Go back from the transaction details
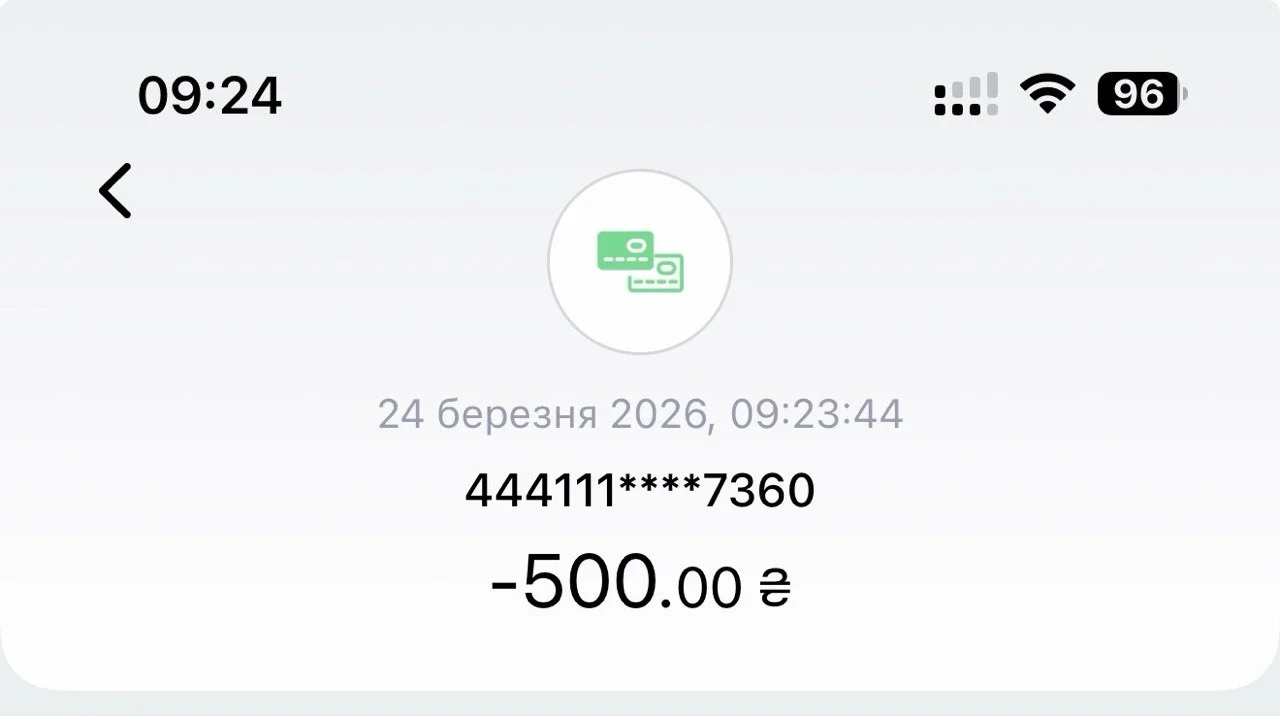Image resolution: width=1280 pixels, height=716 pixels. tap(115, 190)
